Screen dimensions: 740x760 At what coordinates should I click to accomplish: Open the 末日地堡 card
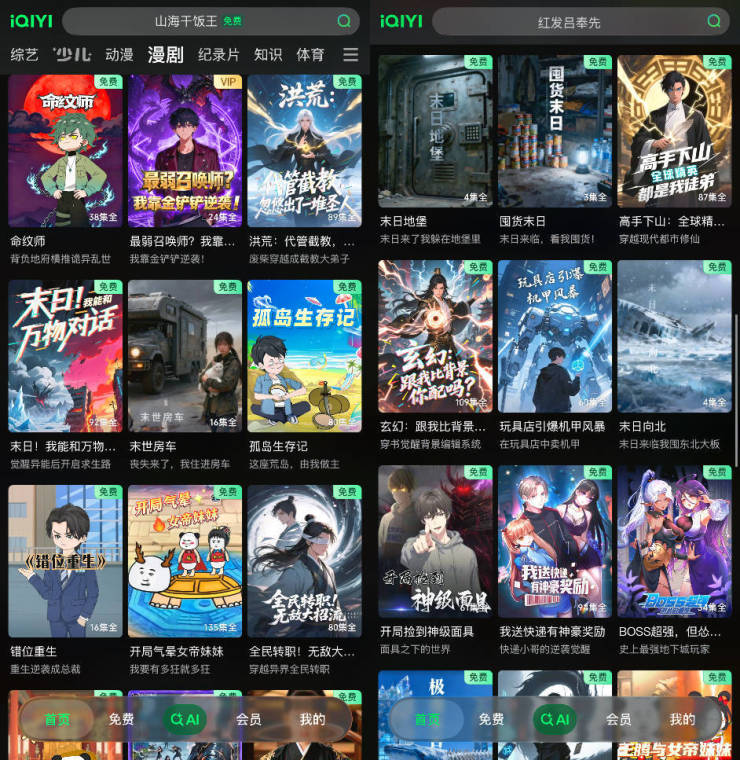click(435, 130)
